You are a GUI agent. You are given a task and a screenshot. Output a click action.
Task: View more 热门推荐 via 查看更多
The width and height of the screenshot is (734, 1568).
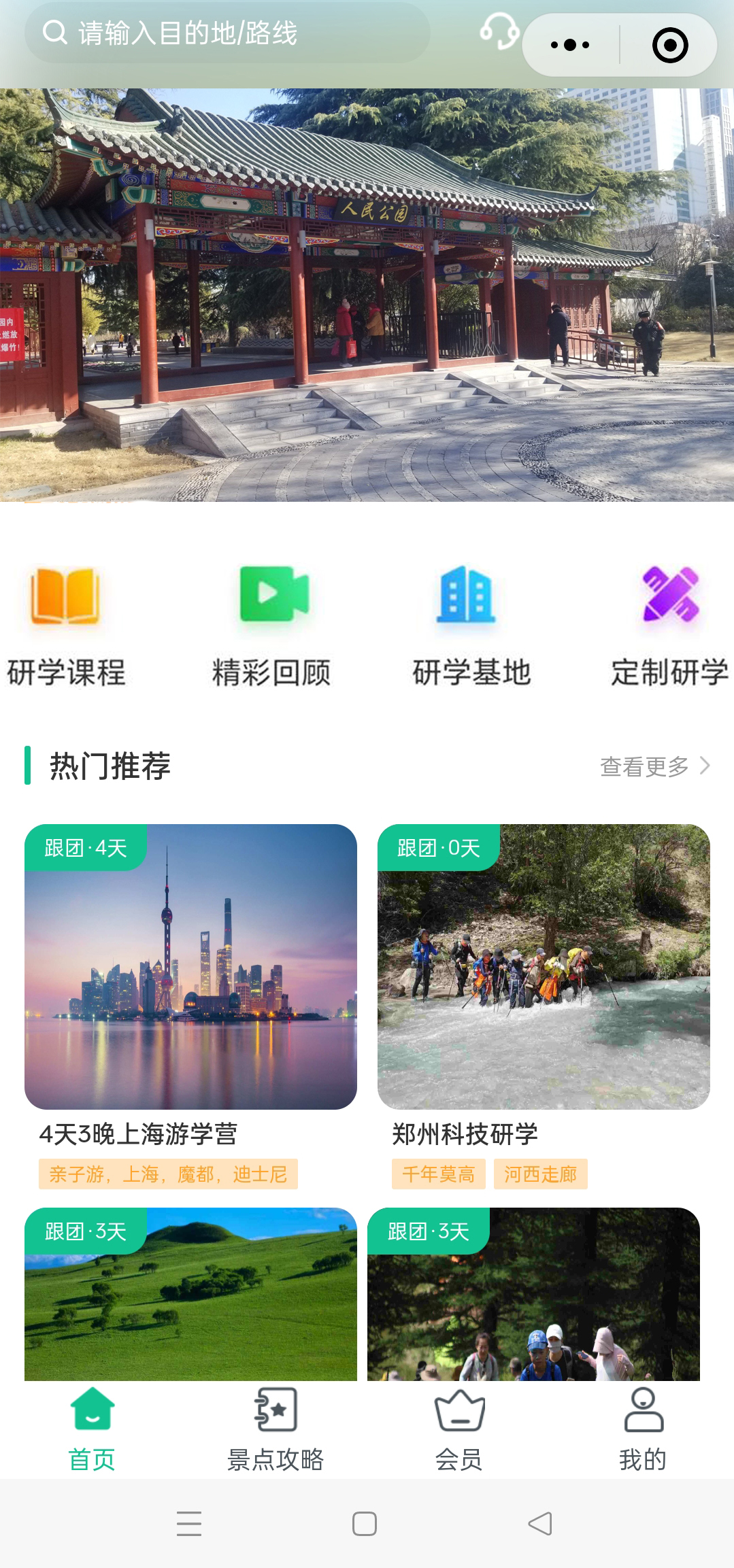(x=654, y=766)
